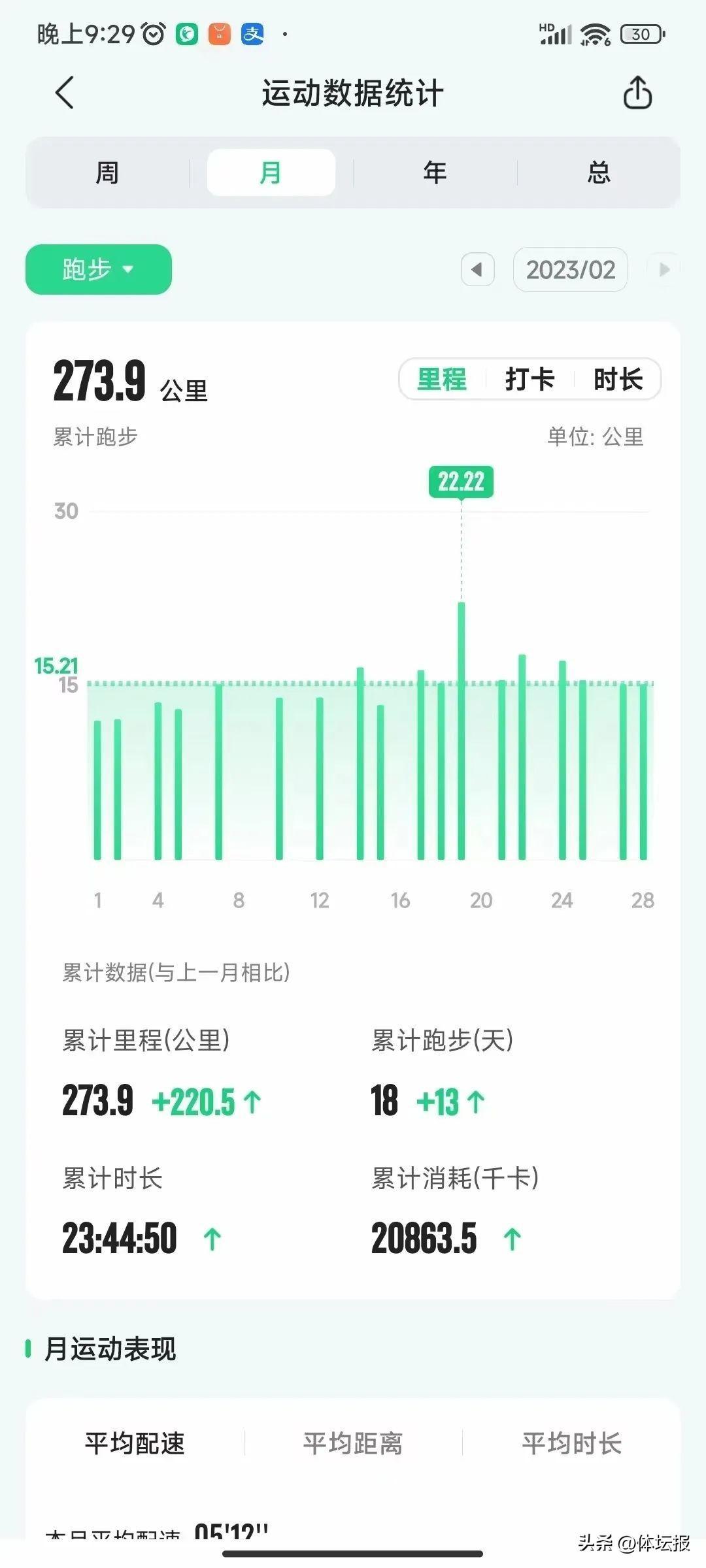This screenshot has height=1568, width=706.
Task: Go to the previous month
Action: (x=477, y=269)
